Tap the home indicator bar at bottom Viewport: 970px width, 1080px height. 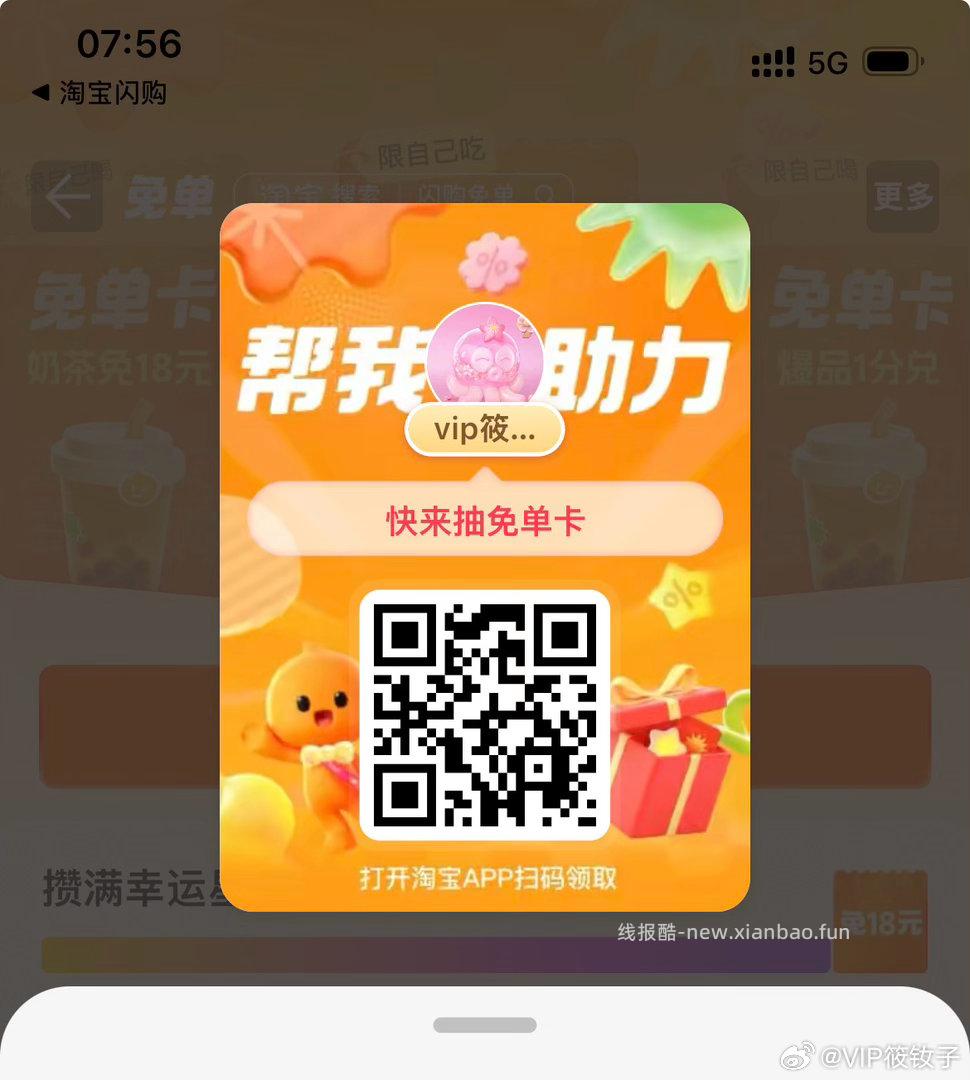(484, 1023)
